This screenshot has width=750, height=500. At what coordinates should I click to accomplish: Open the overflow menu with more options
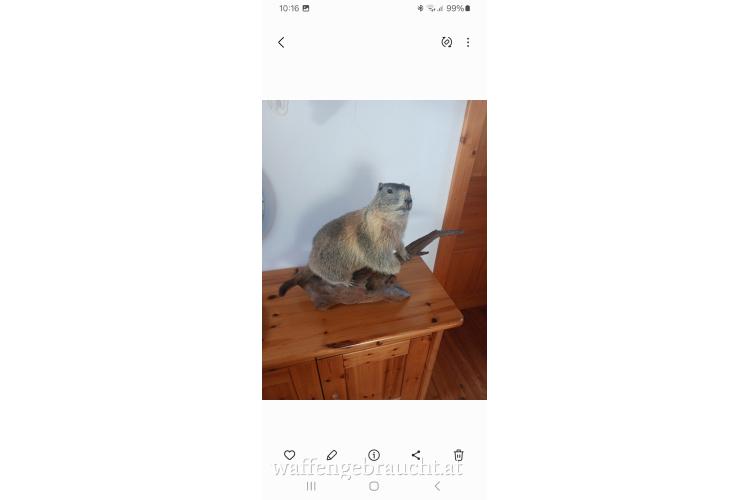point(468,42)
